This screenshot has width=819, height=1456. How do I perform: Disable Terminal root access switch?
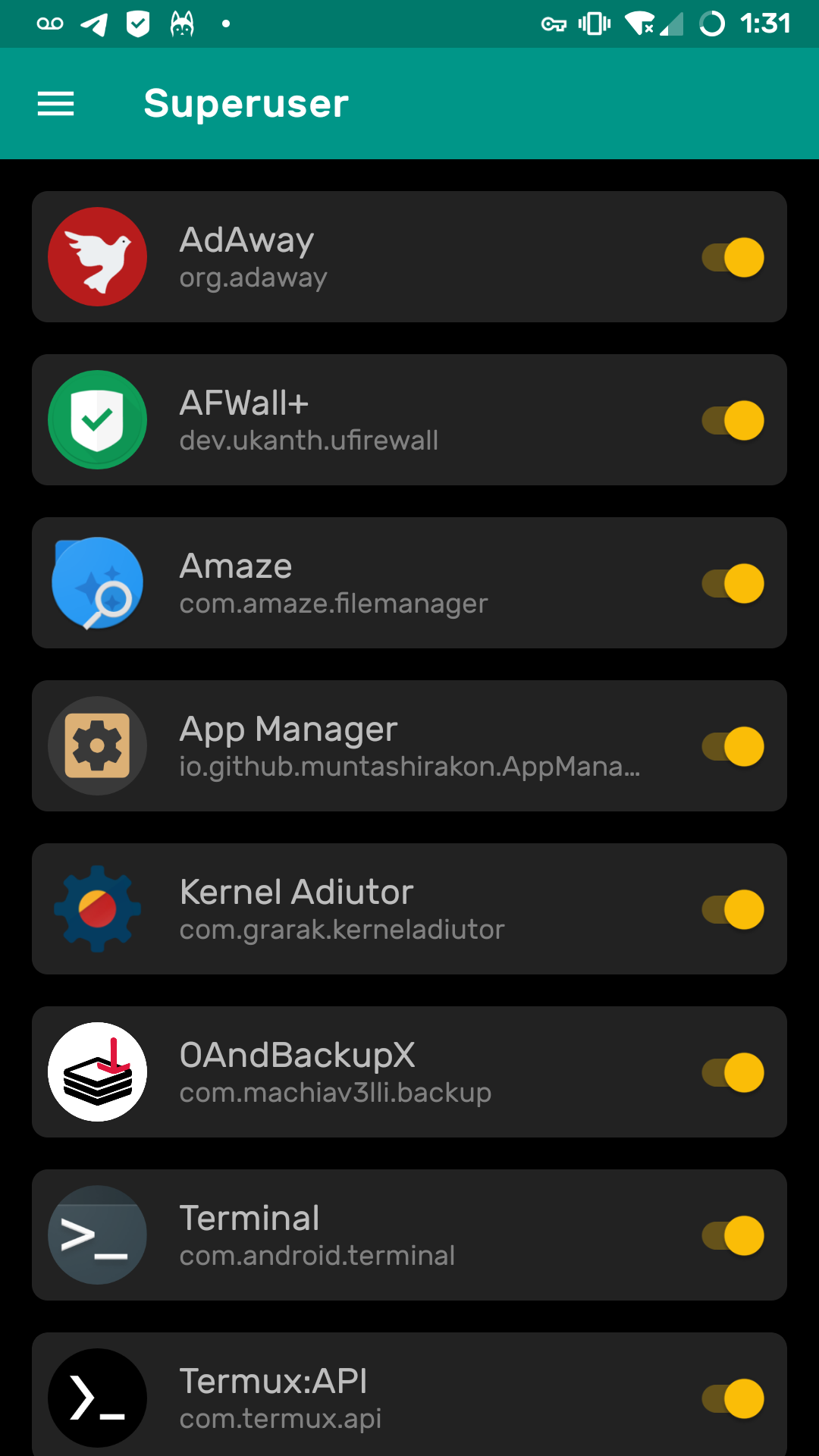coord(733,1235)
